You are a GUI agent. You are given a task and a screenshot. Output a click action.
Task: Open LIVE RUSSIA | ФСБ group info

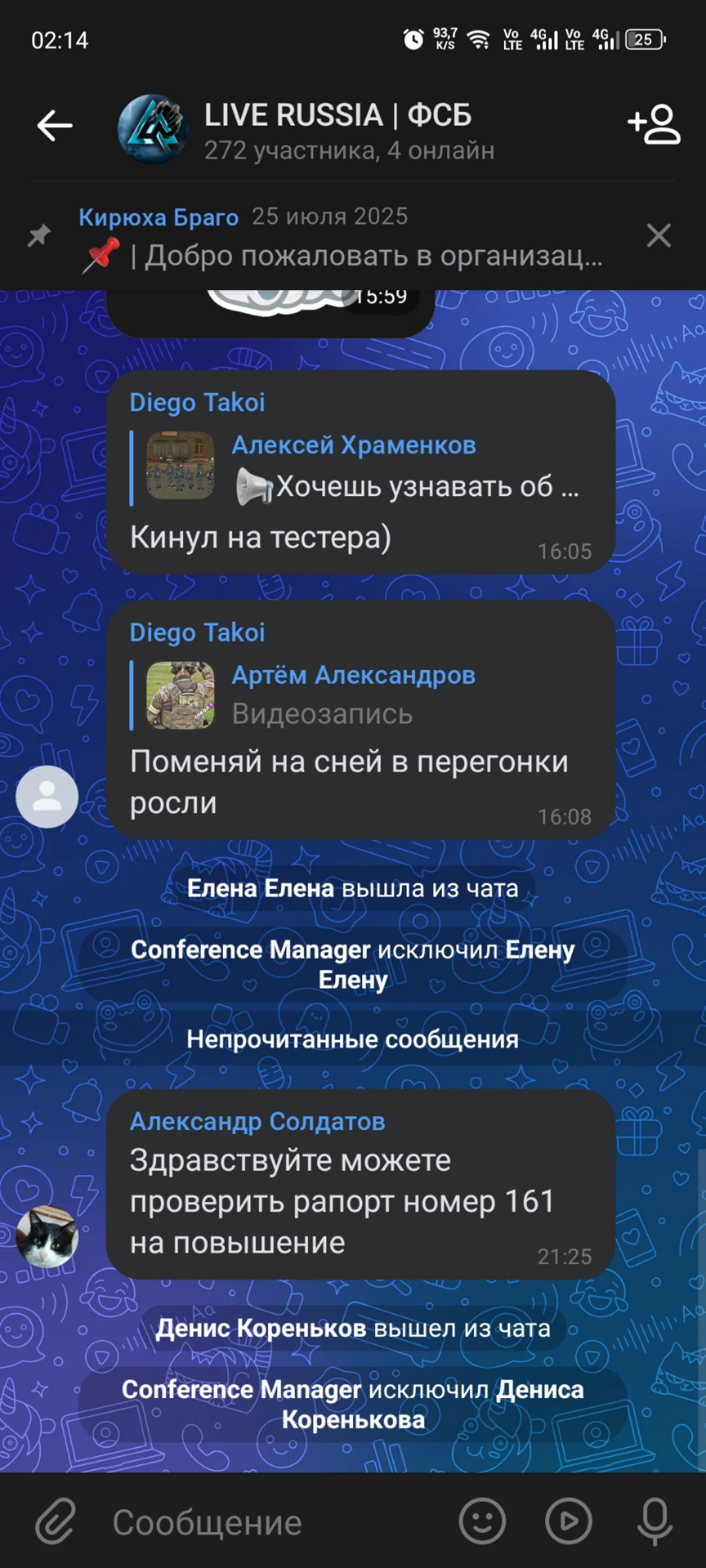click(x=337, y=129)
